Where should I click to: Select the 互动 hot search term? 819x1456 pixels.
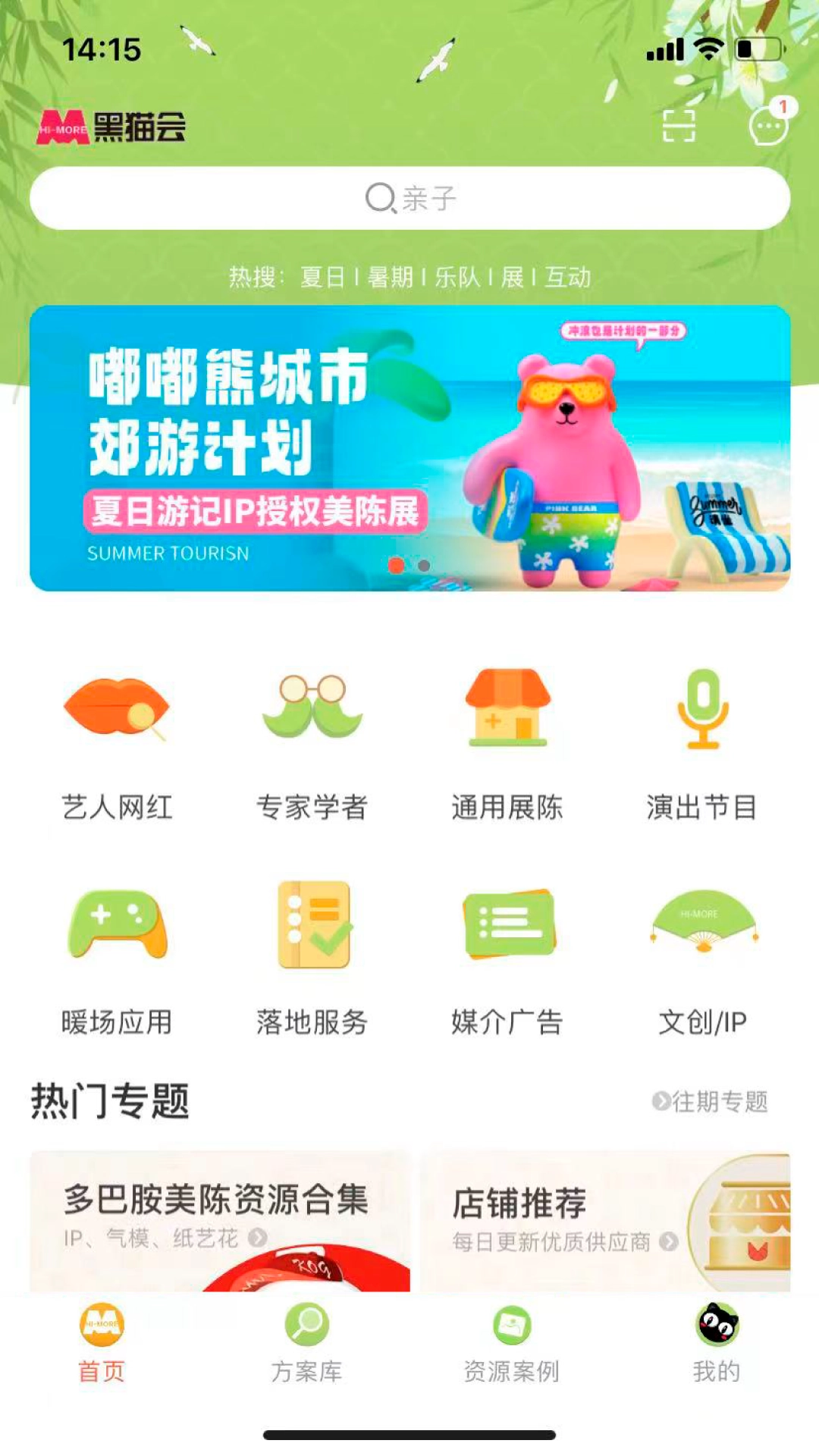coord(570,278)
